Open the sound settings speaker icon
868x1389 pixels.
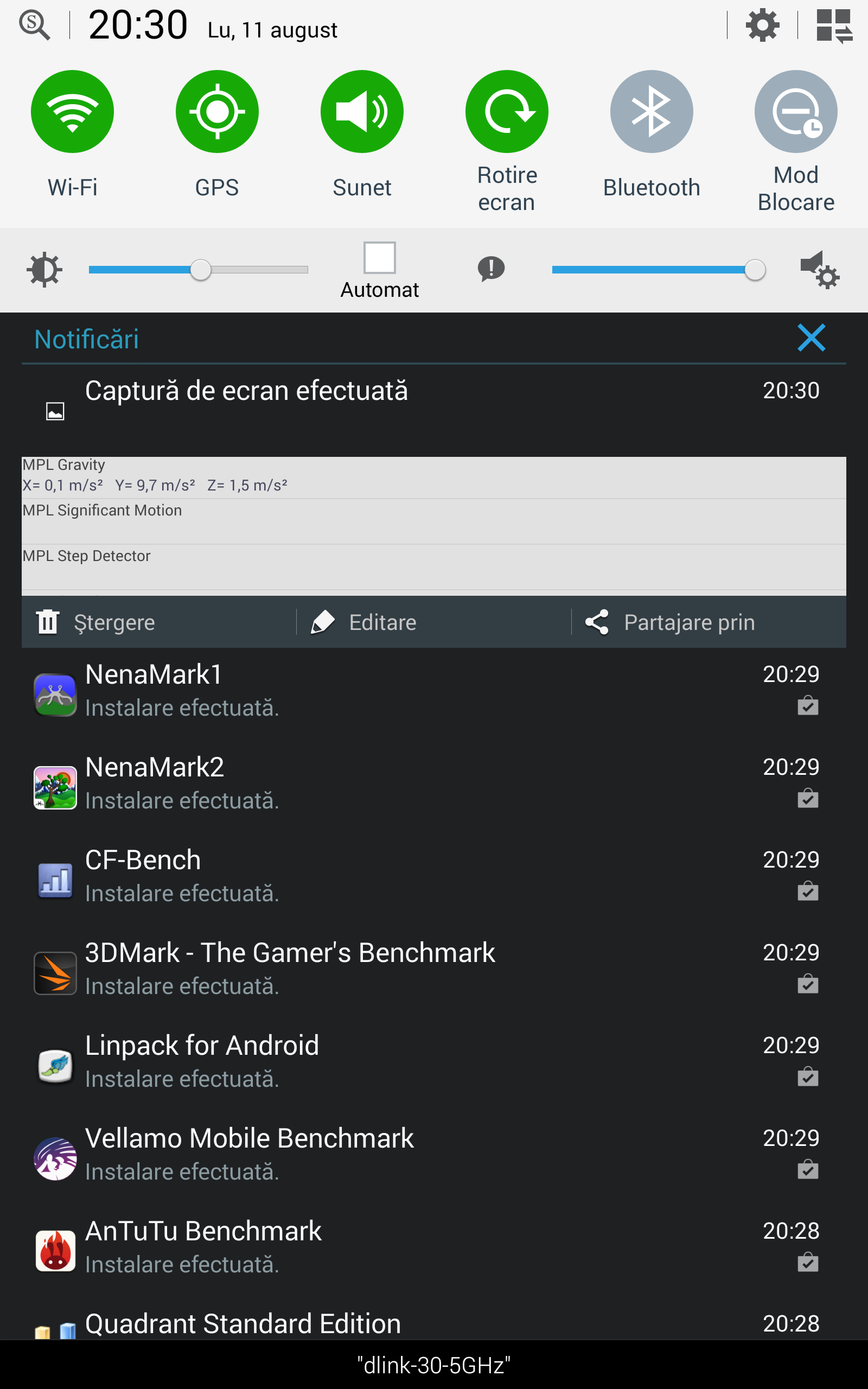pyautogui.click(x=819, y=269)
